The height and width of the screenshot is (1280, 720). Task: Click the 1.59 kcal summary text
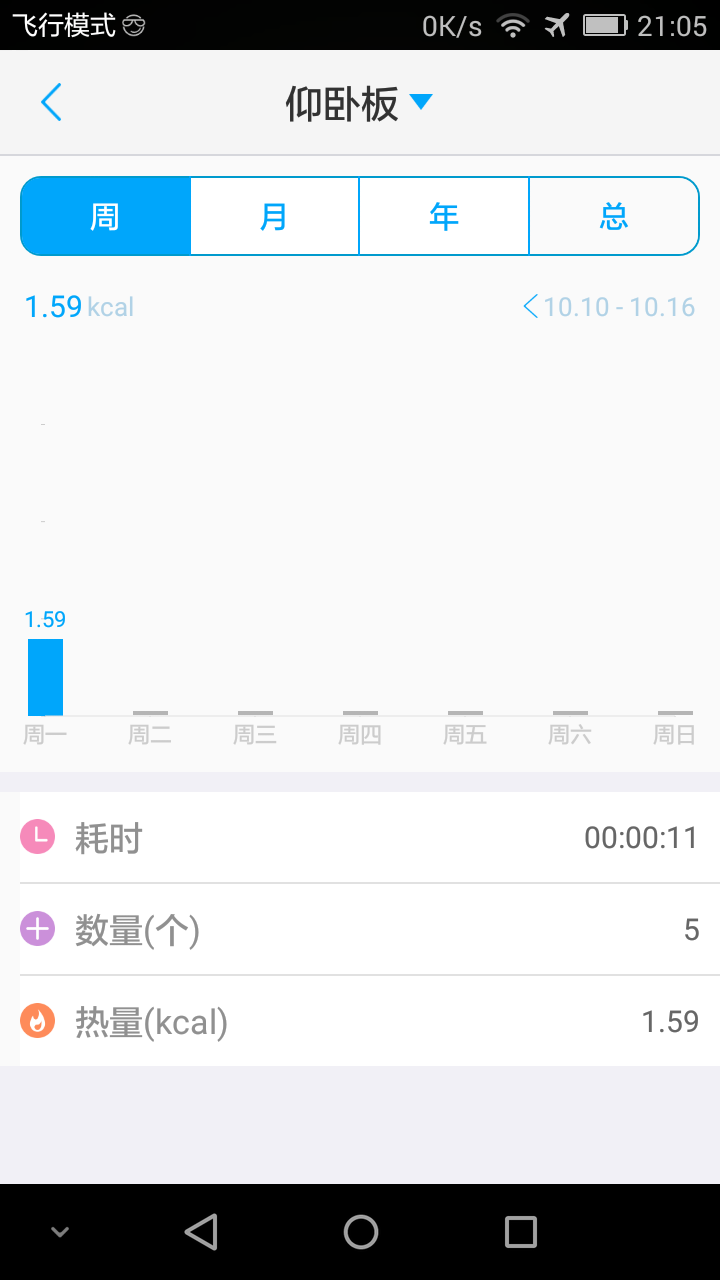coord(78,306)
